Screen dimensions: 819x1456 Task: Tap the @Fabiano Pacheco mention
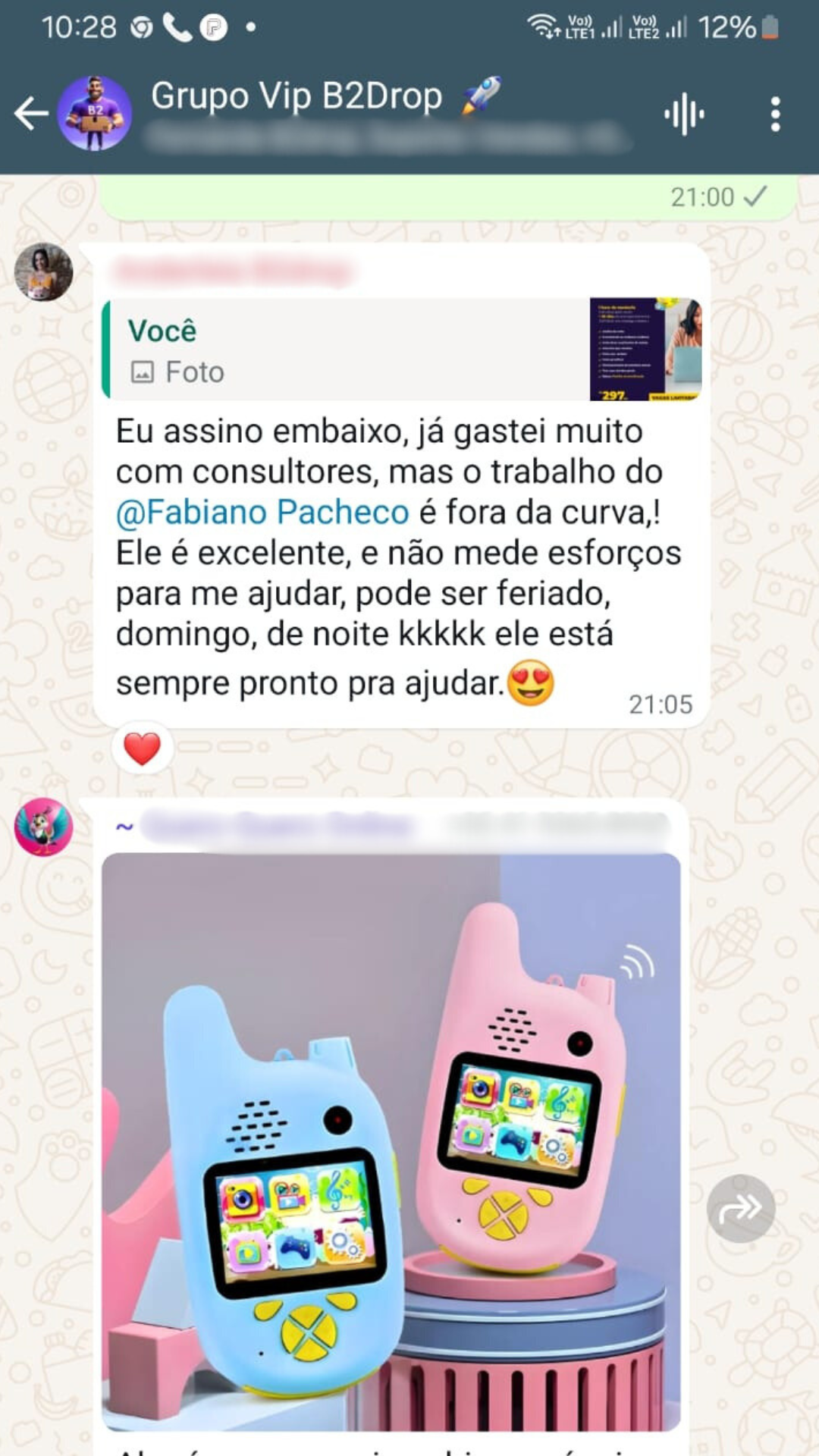coord(262,513)
